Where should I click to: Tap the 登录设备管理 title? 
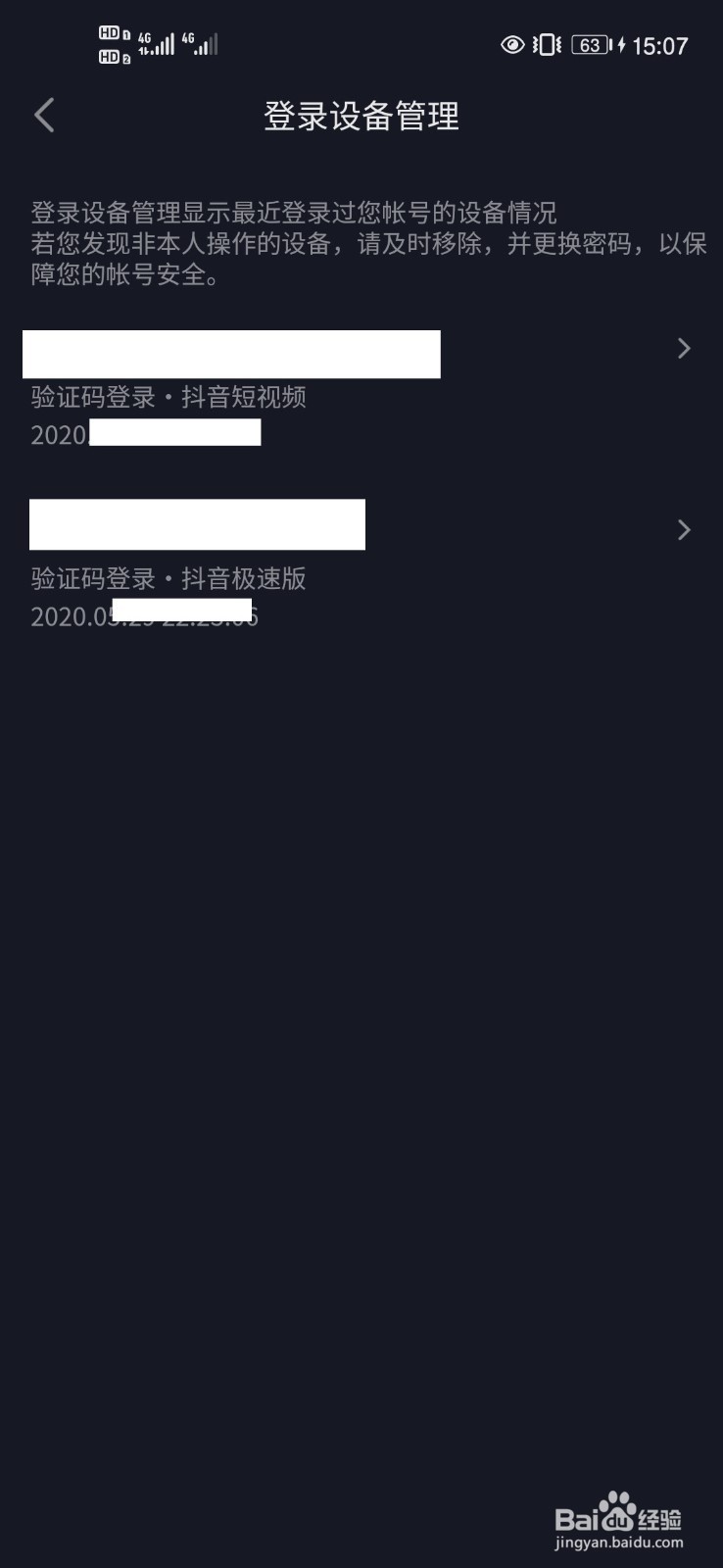[361, 116]
